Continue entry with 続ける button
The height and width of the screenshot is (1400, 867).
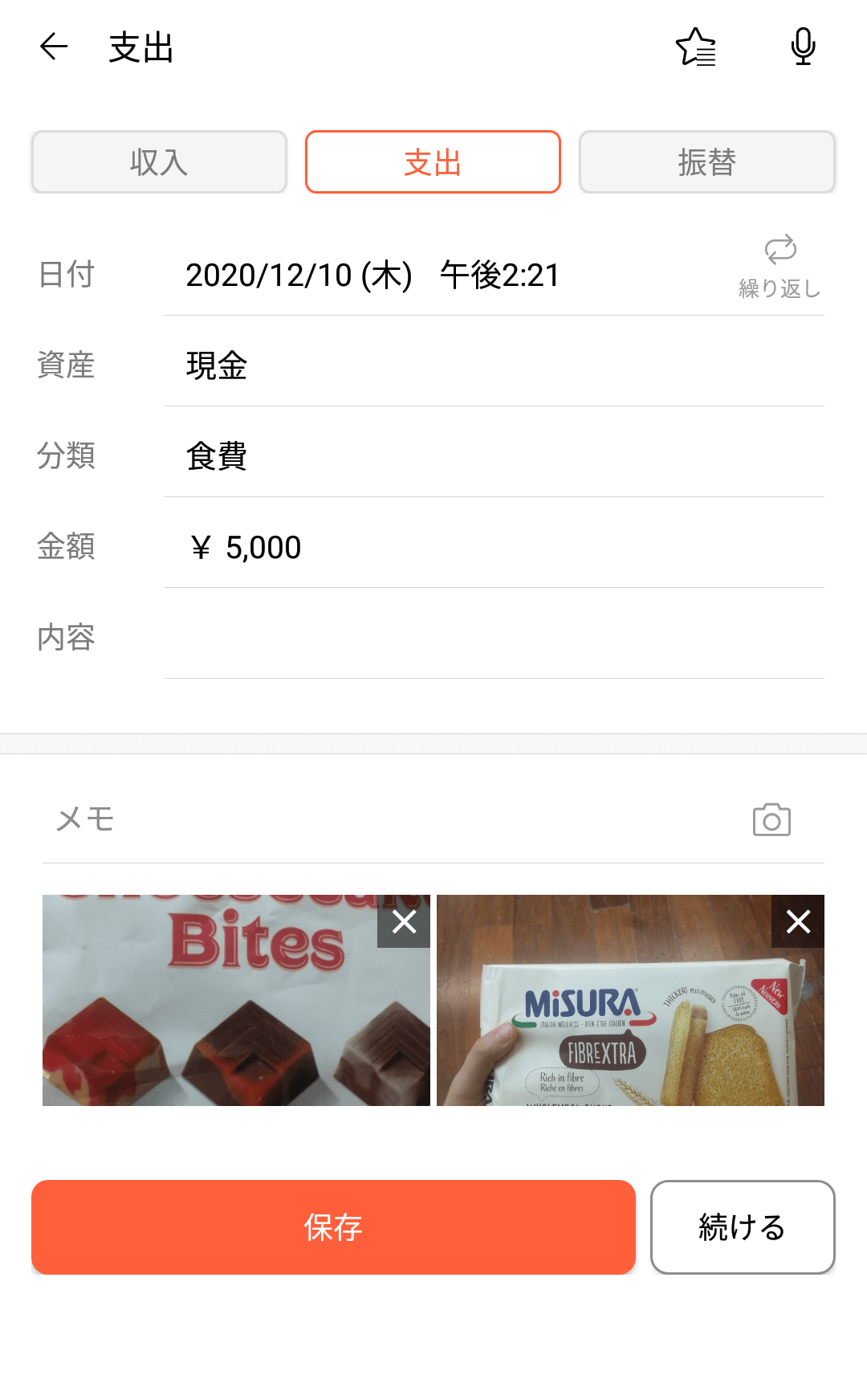pos(742,1227)
